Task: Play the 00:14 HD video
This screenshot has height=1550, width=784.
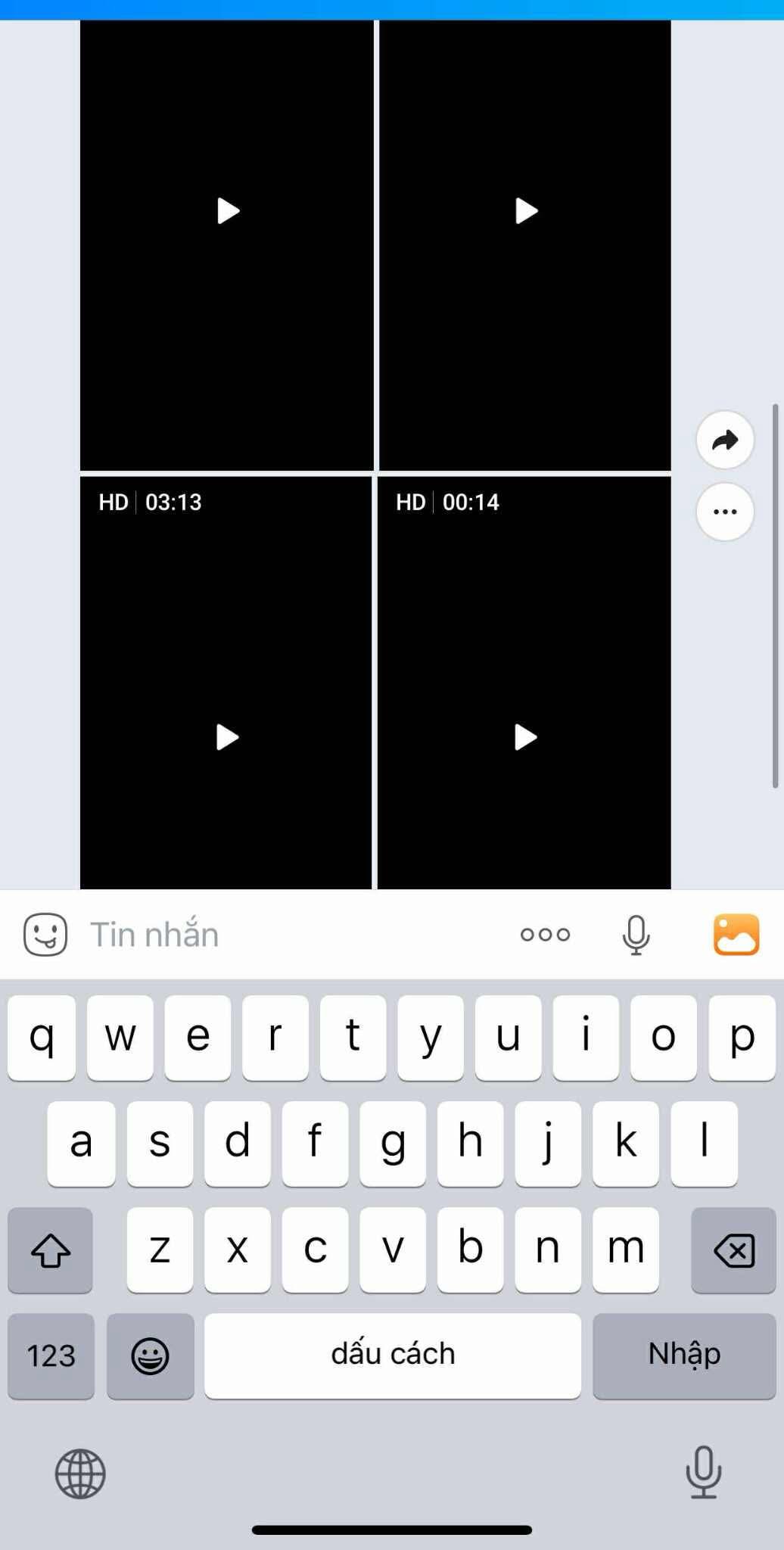Action: 525,737
